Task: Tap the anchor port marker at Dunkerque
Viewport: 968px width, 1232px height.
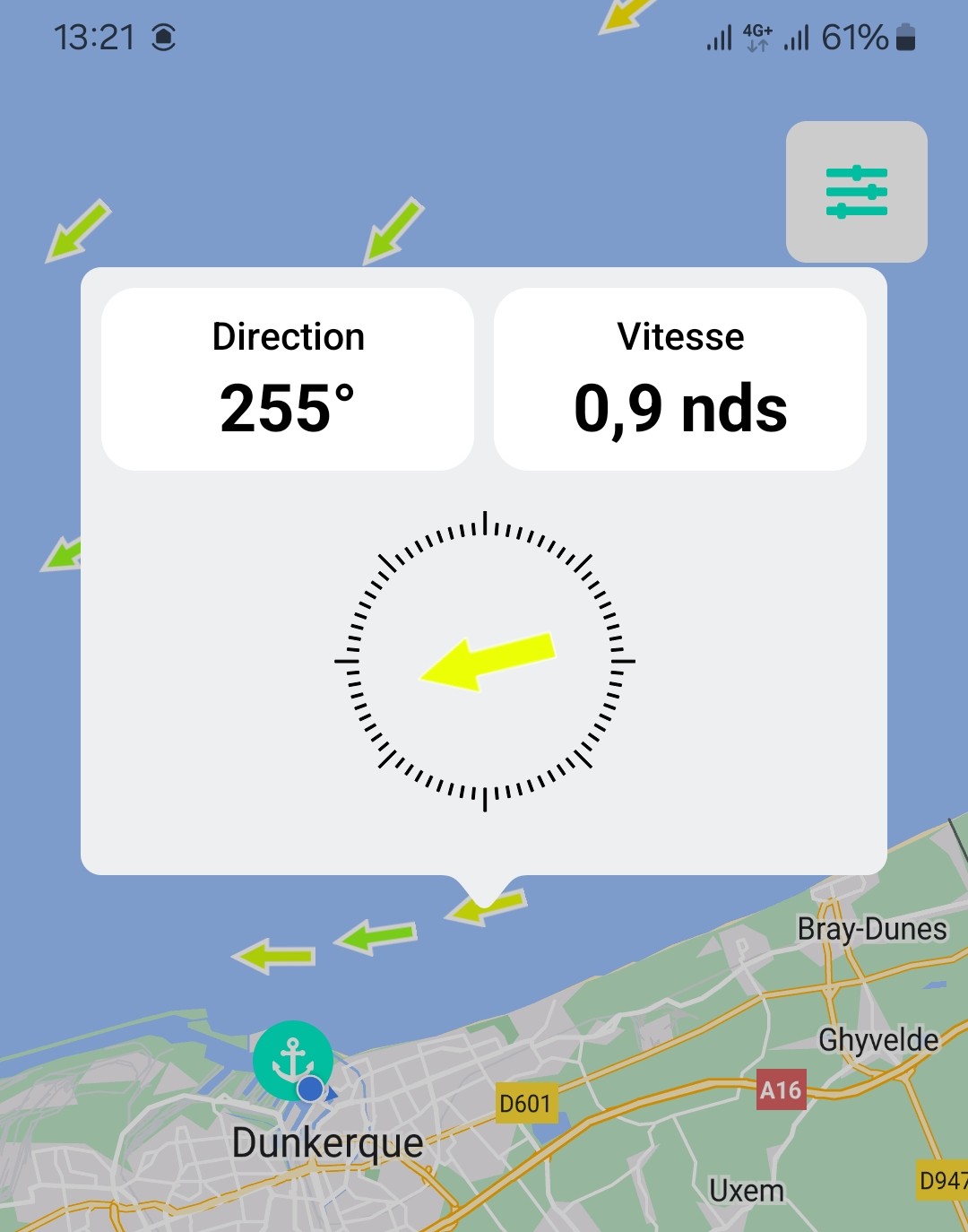Action: (292, 1059)
